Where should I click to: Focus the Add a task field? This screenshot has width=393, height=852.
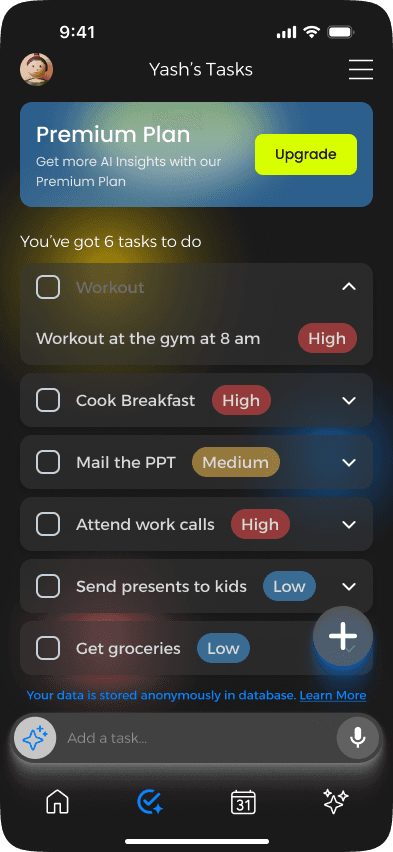coord(196,738)
